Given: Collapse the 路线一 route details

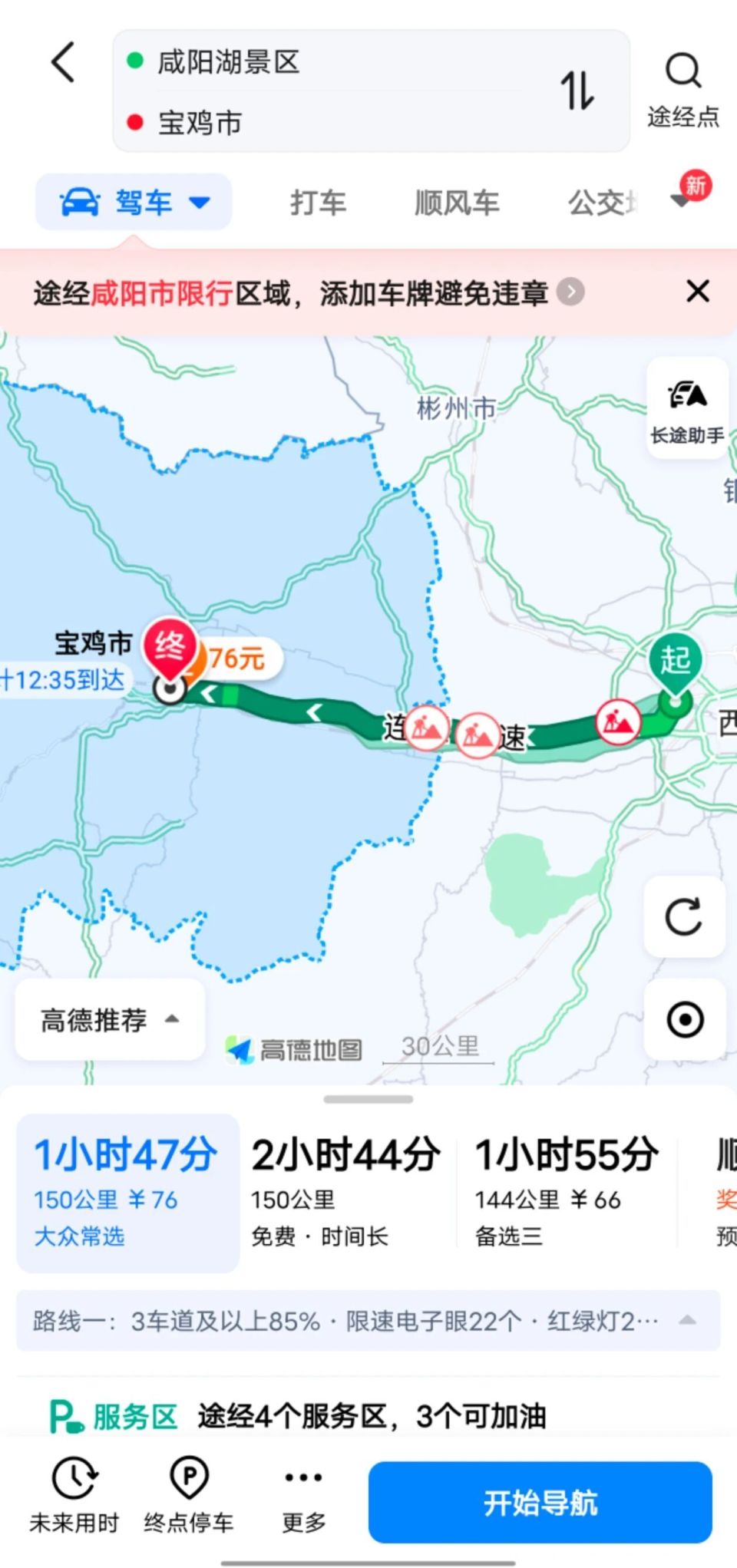Looking at the screenshot, I should click(686, 1317).
